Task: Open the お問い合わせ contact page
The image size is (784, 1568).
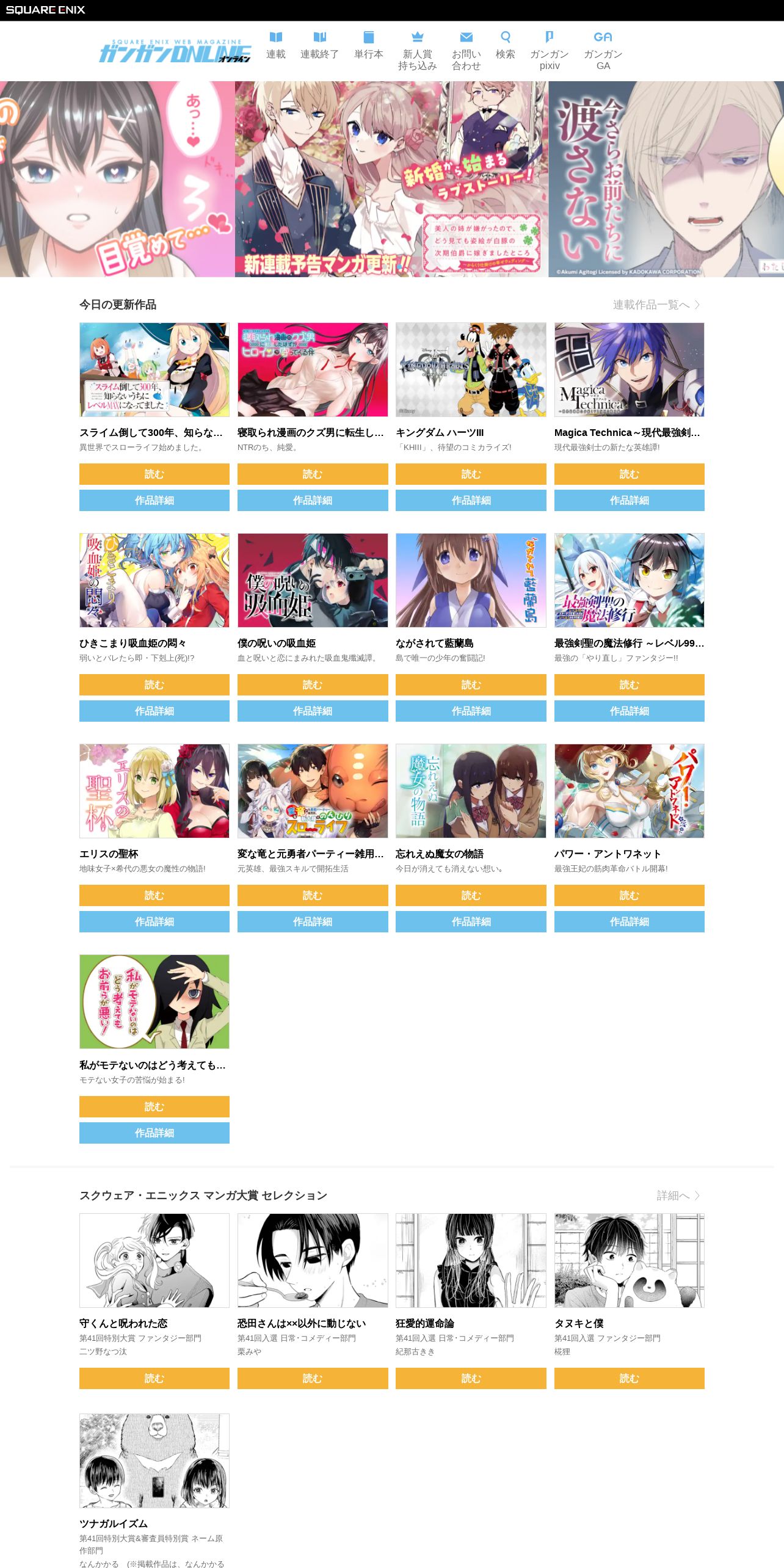Action: pyautogui.click(x=466, y=51)
